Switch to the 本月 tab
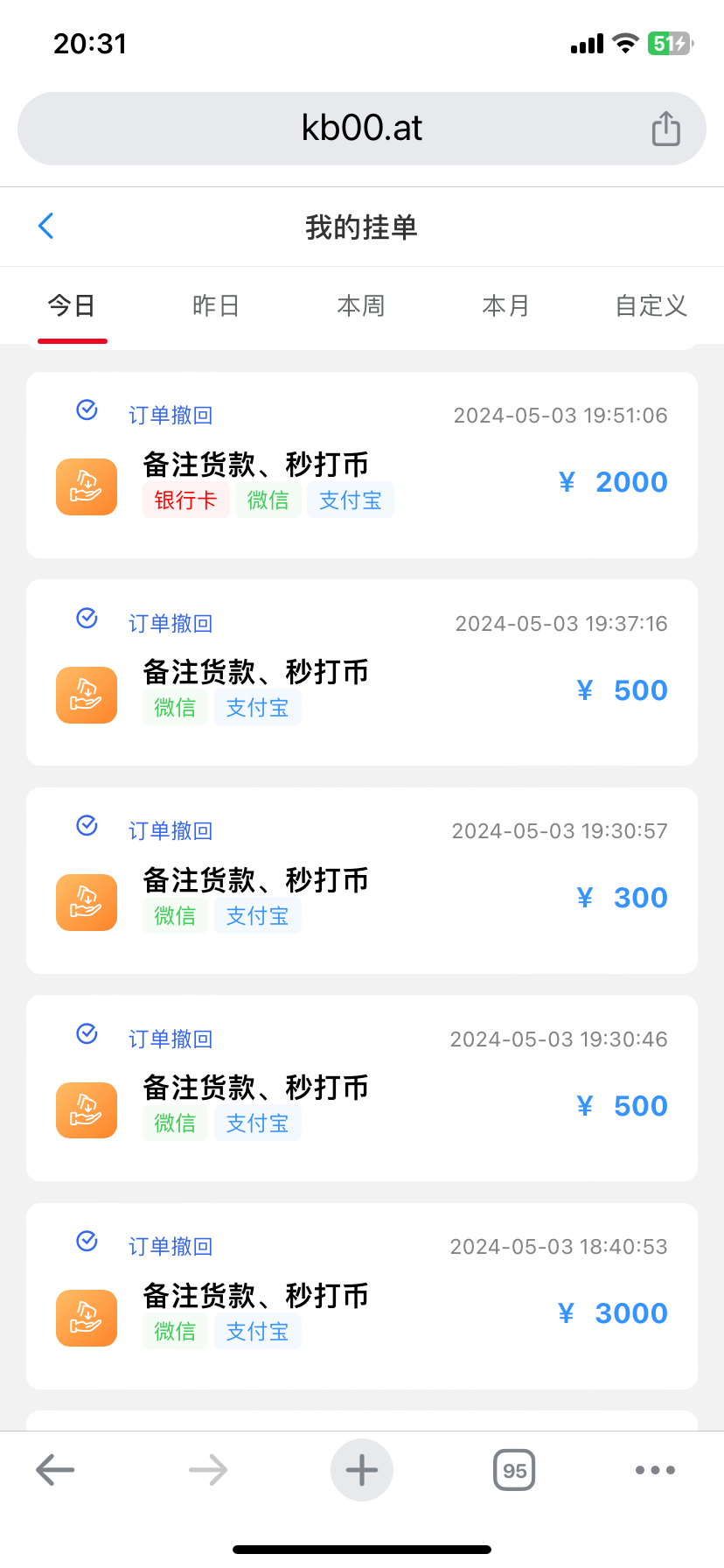 (505, 305)
